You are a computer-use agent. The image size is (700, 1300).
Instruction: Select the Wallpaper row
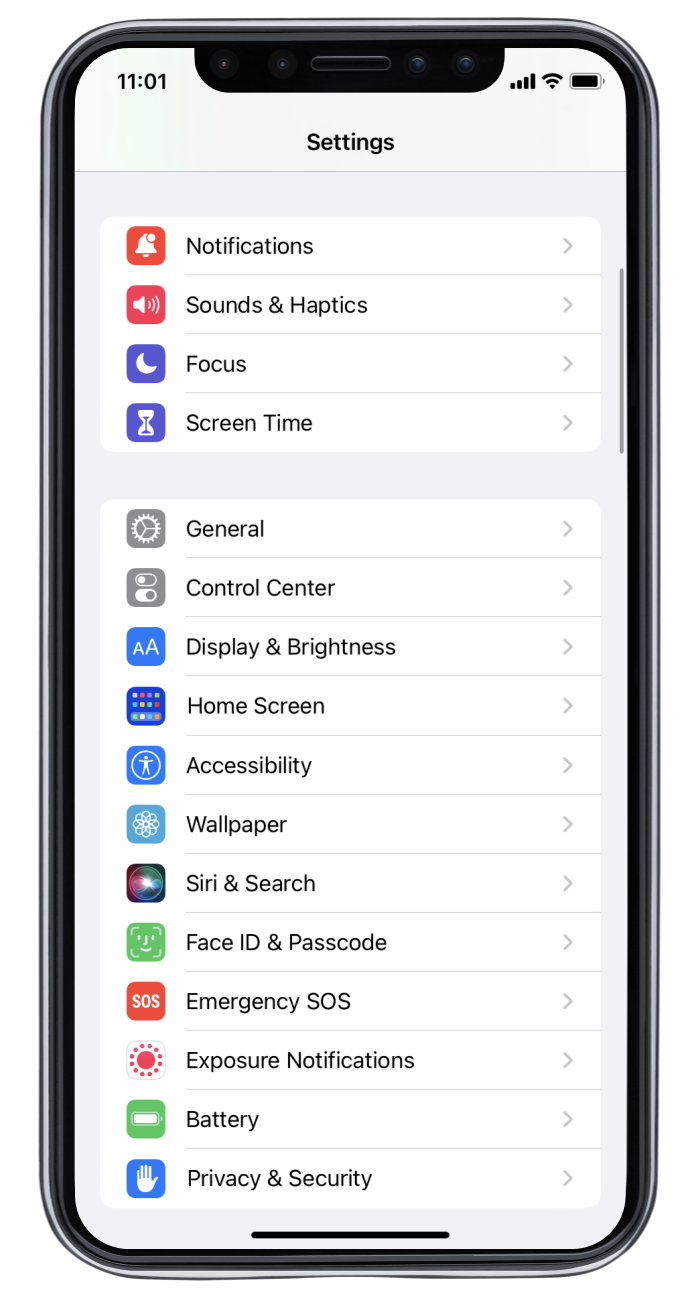pyautogui.click(x=350, y=824)
